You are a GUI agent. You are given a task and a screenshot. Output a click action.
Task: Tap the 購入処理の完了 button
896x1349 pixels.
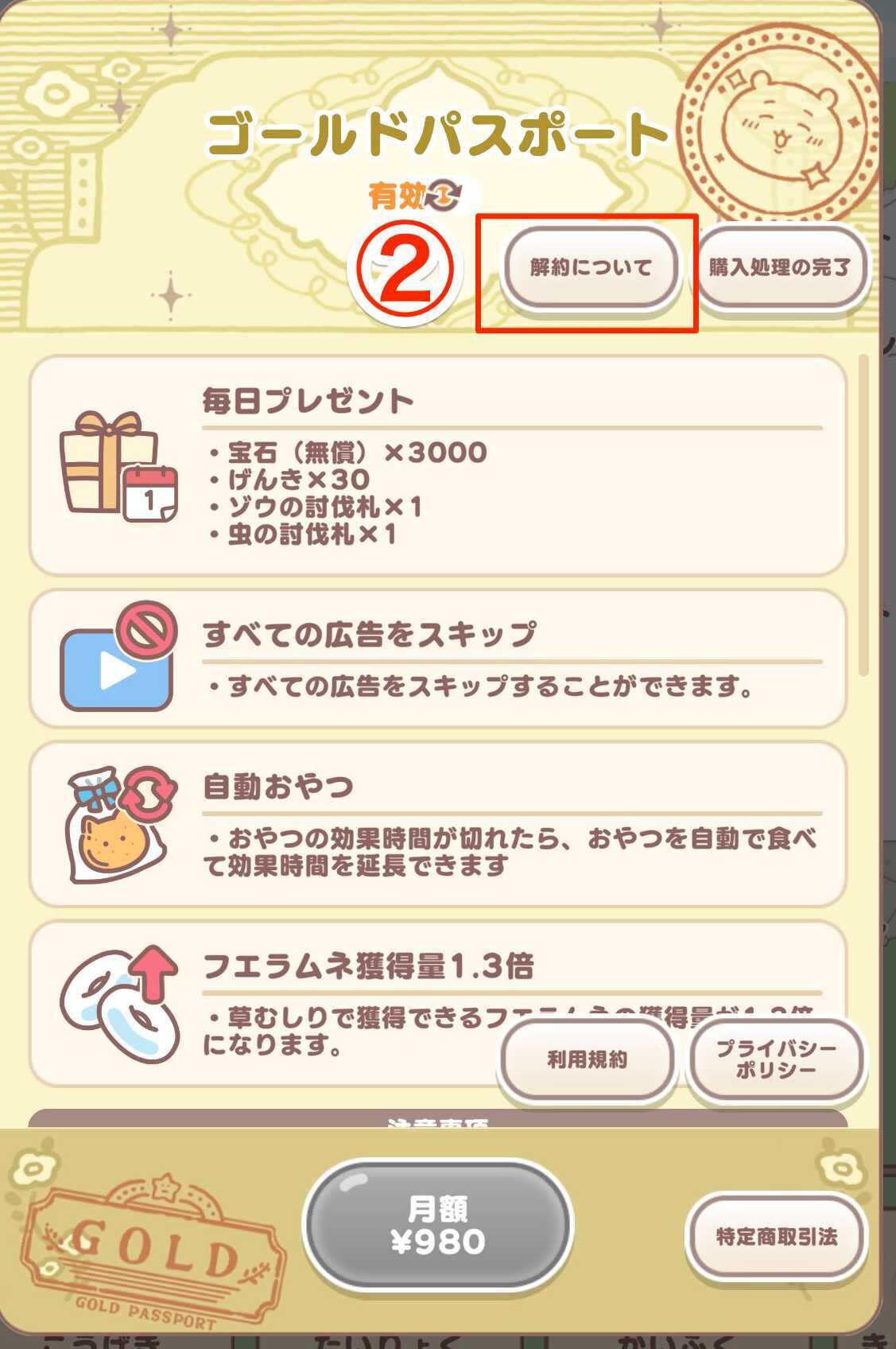pos(779,267)
